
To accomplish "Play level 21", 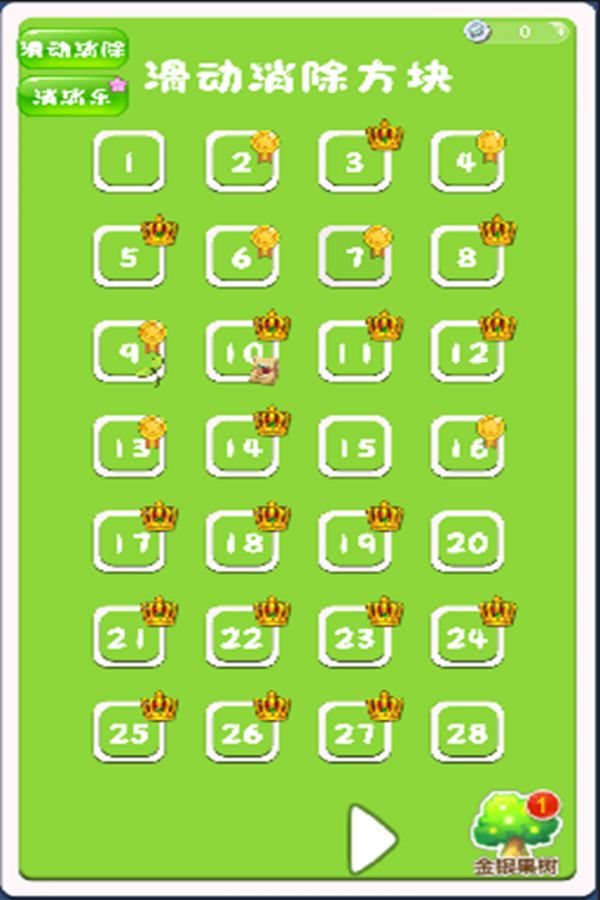I will pos(129,637).
